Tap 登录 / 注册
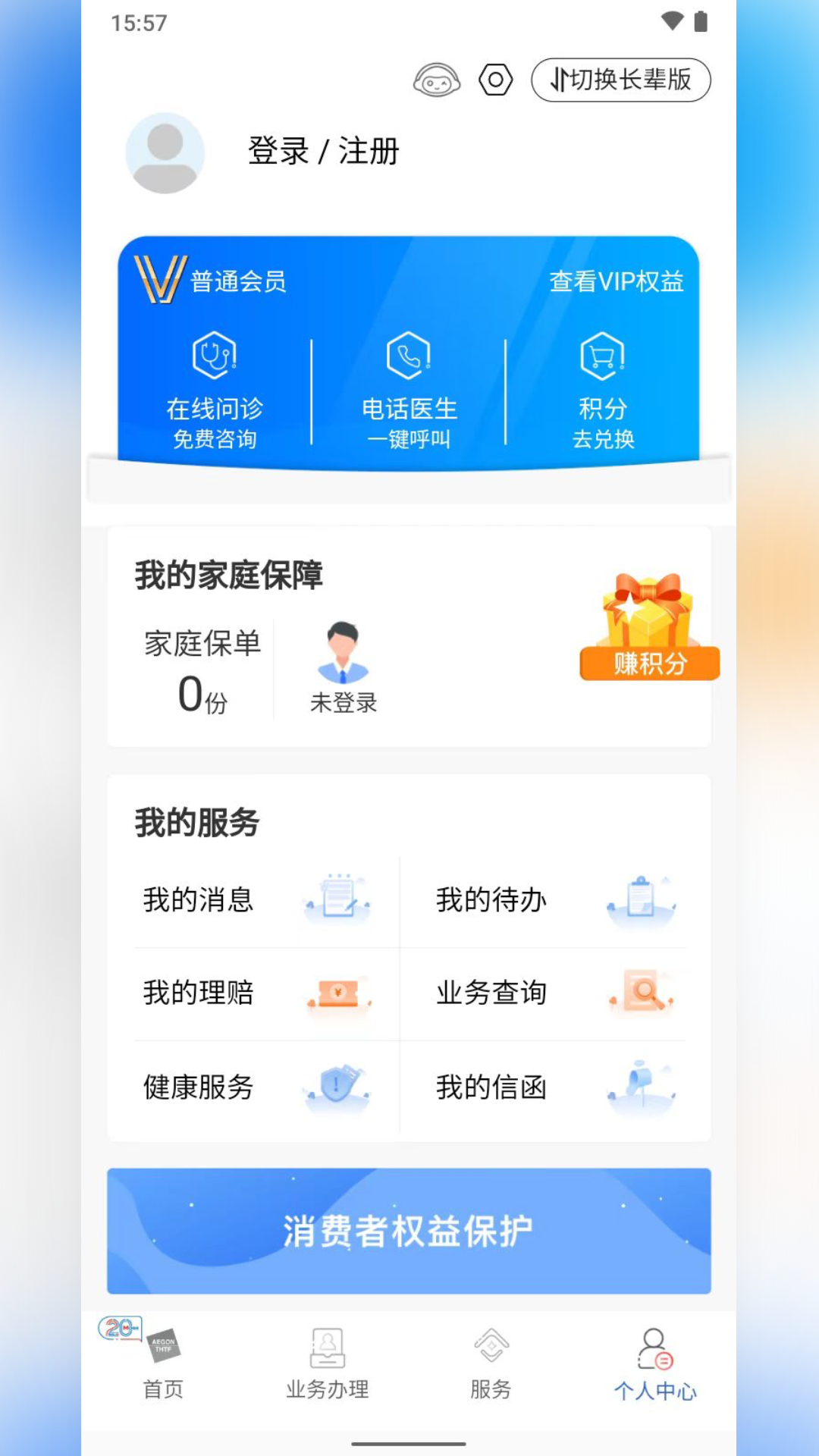This screenshot has width=819, height=1456. [323, 152]
